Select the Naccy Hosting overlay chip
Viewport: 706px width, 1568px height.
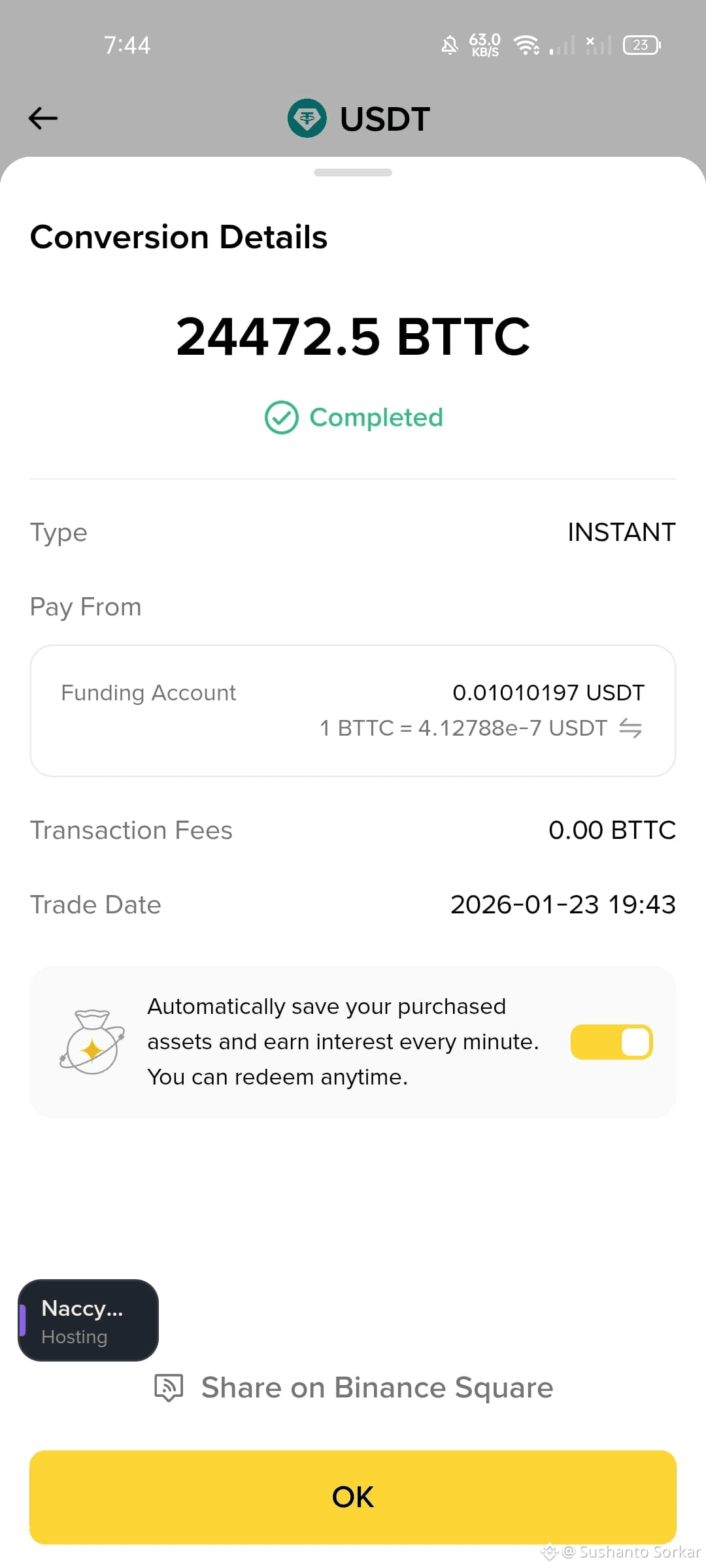(88, 1321)
